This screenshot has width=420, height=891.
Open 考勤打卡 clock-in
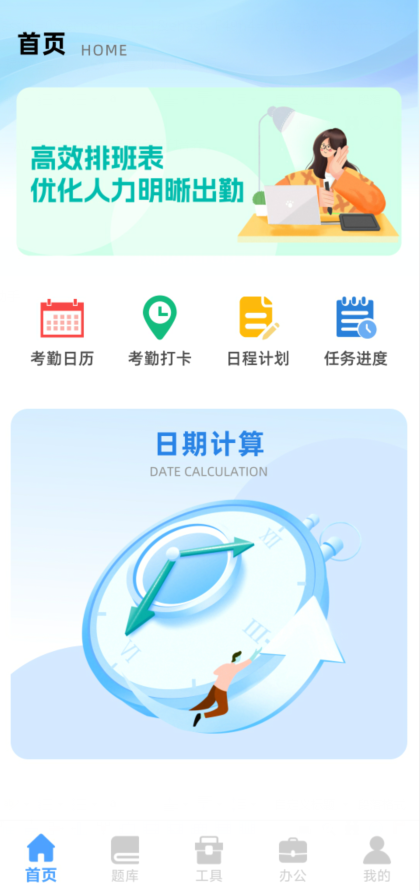click(160, 332)
